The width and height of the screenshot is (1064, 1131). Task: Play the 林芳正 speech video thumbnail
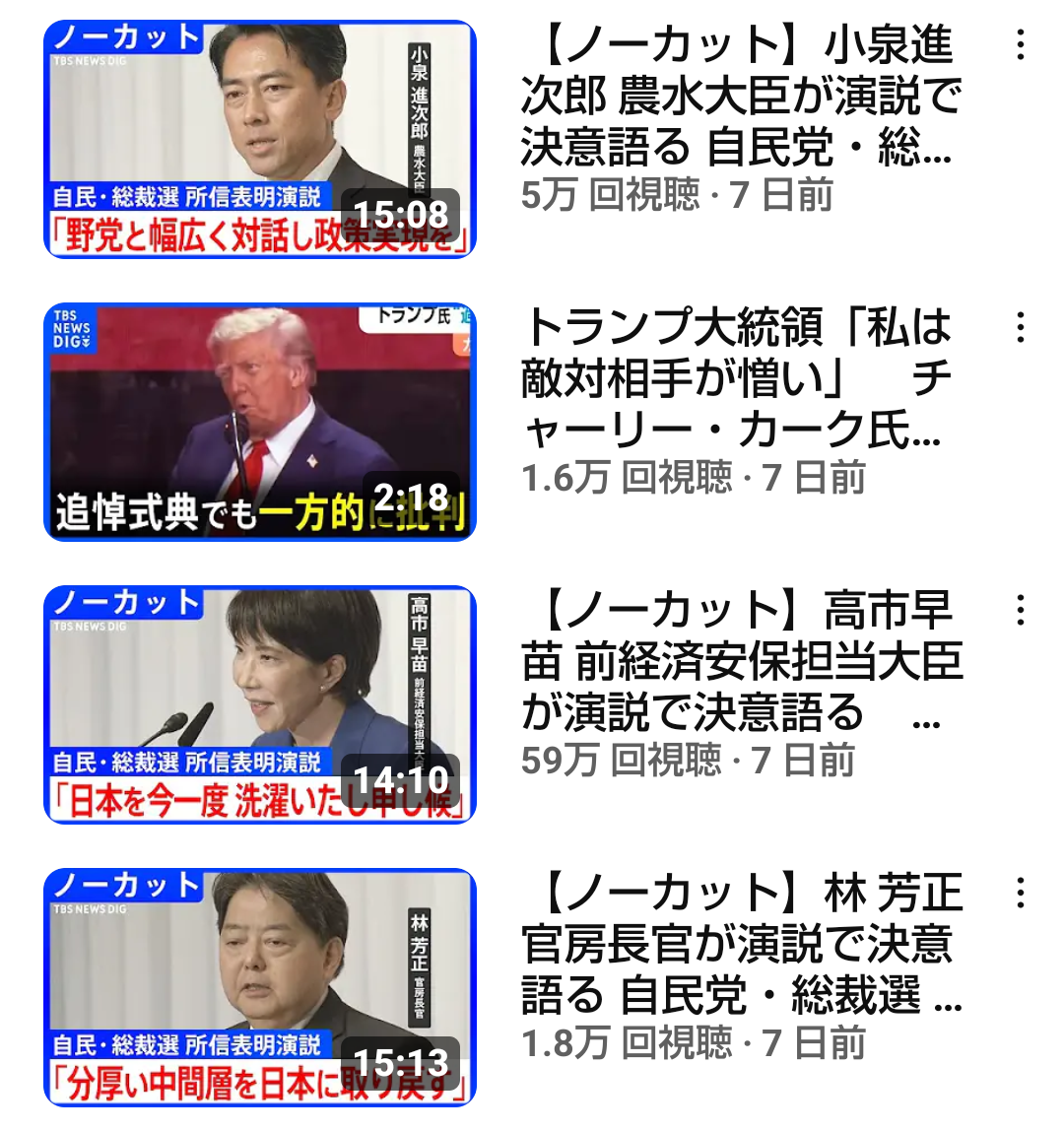pyautogui.click(x=260, y=987)
